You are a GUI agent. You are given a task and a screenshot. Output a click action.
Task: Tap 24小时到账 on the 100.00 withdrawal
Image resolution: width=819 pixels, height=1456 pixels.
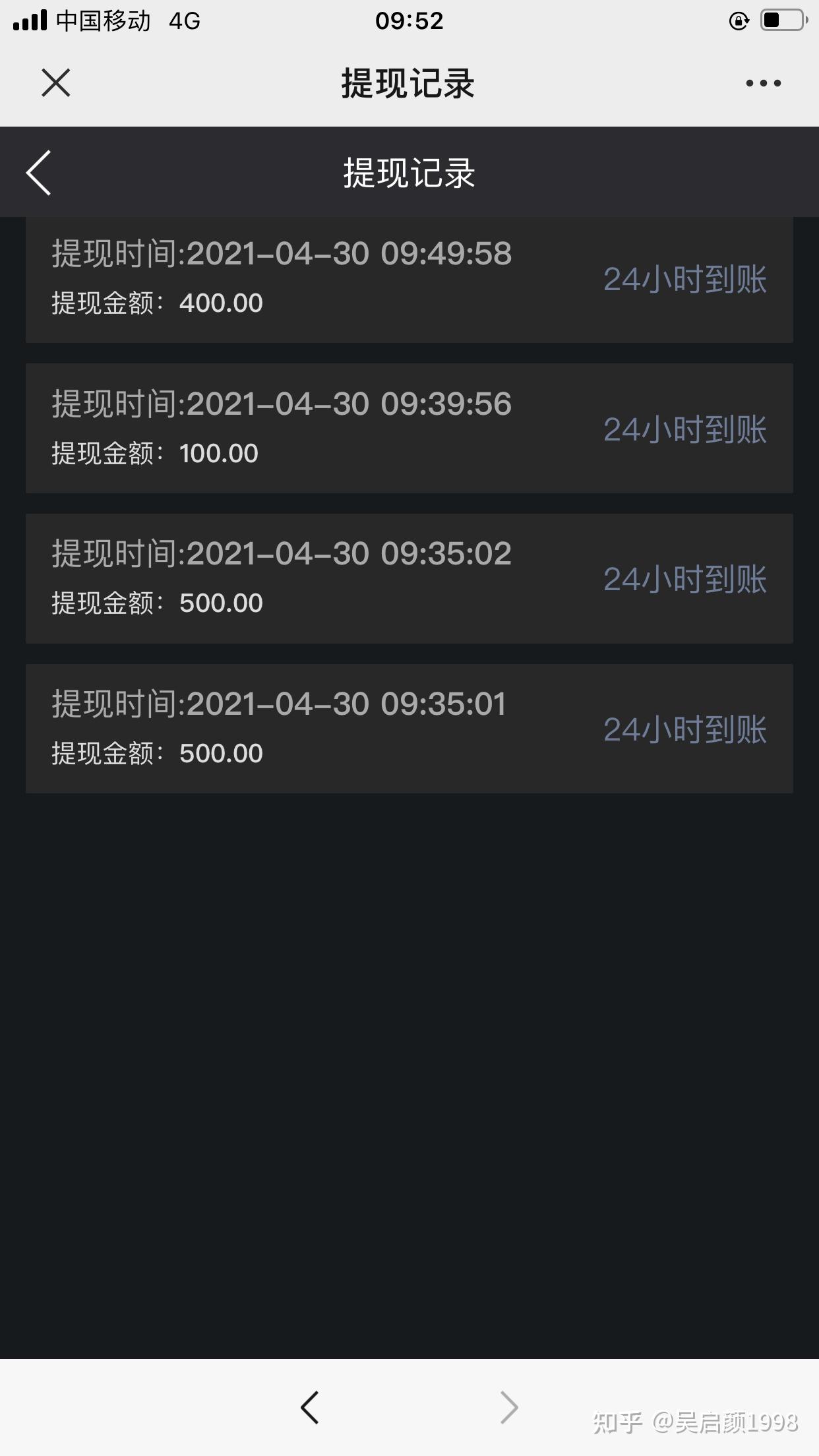[686, 429]
